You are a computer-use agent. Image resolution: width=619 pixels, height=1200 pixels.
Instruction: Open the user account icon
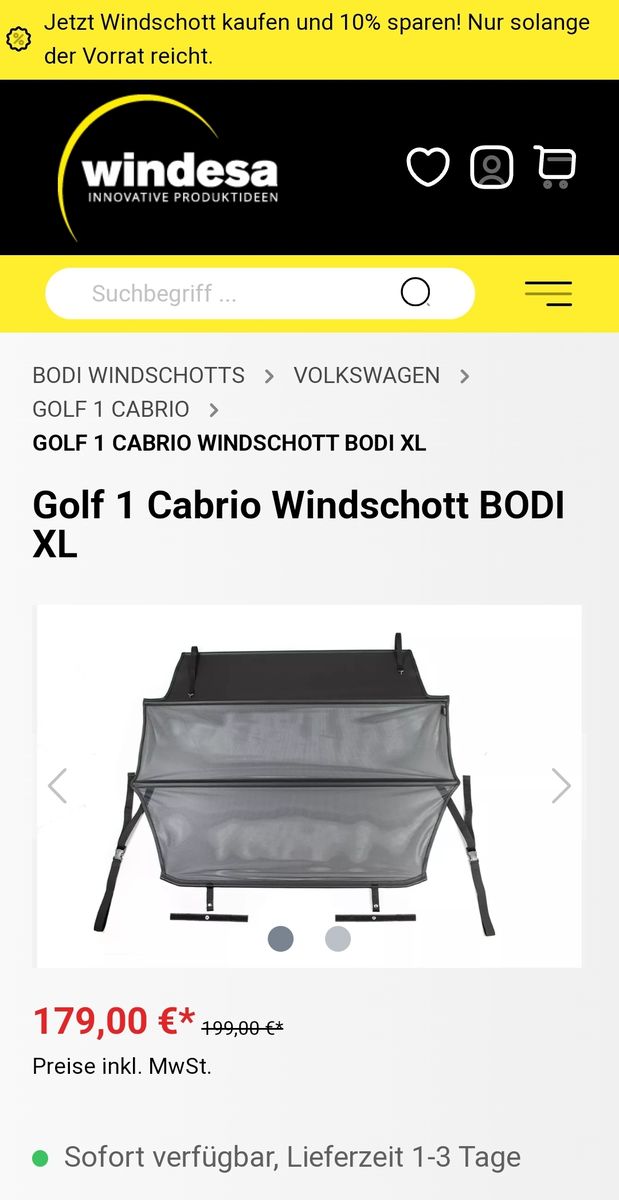pos(492,167)
